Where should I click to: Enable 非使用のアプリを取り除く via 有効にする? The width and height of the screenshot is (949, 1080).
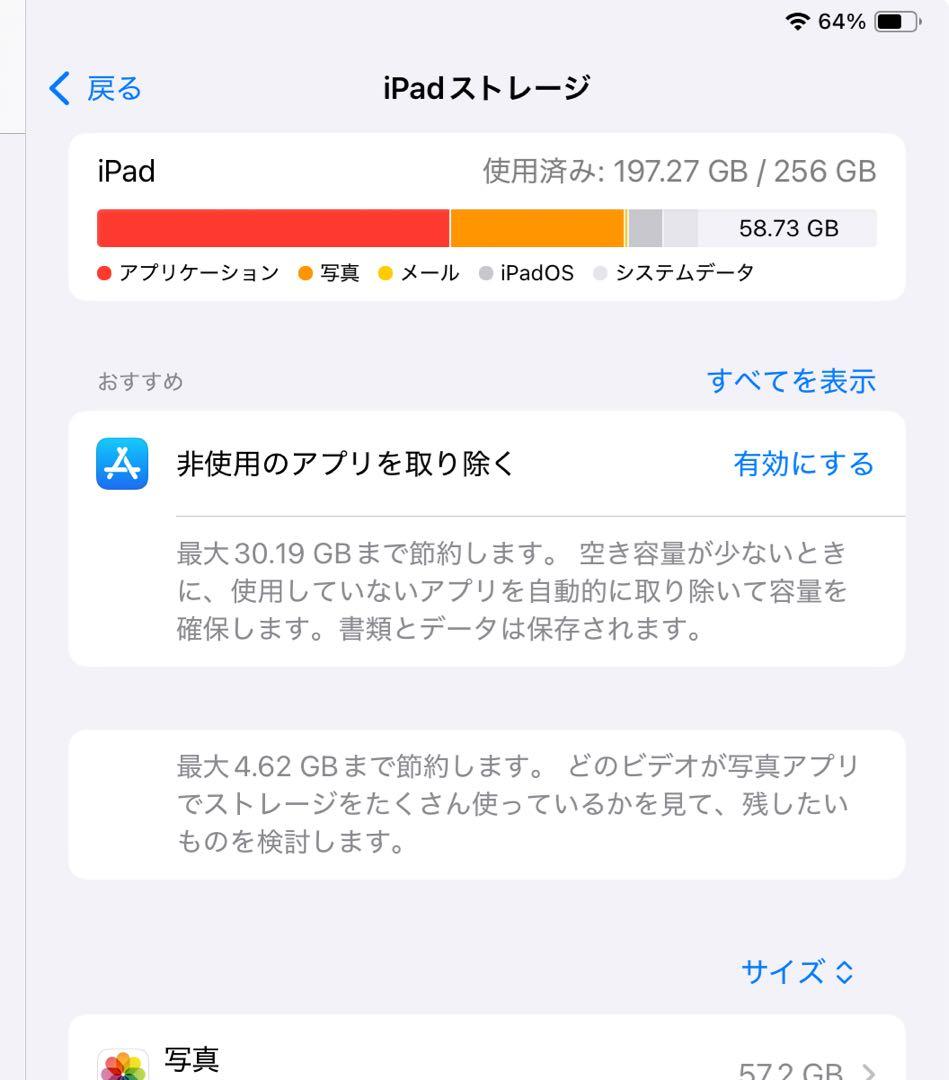click(803, 464)
